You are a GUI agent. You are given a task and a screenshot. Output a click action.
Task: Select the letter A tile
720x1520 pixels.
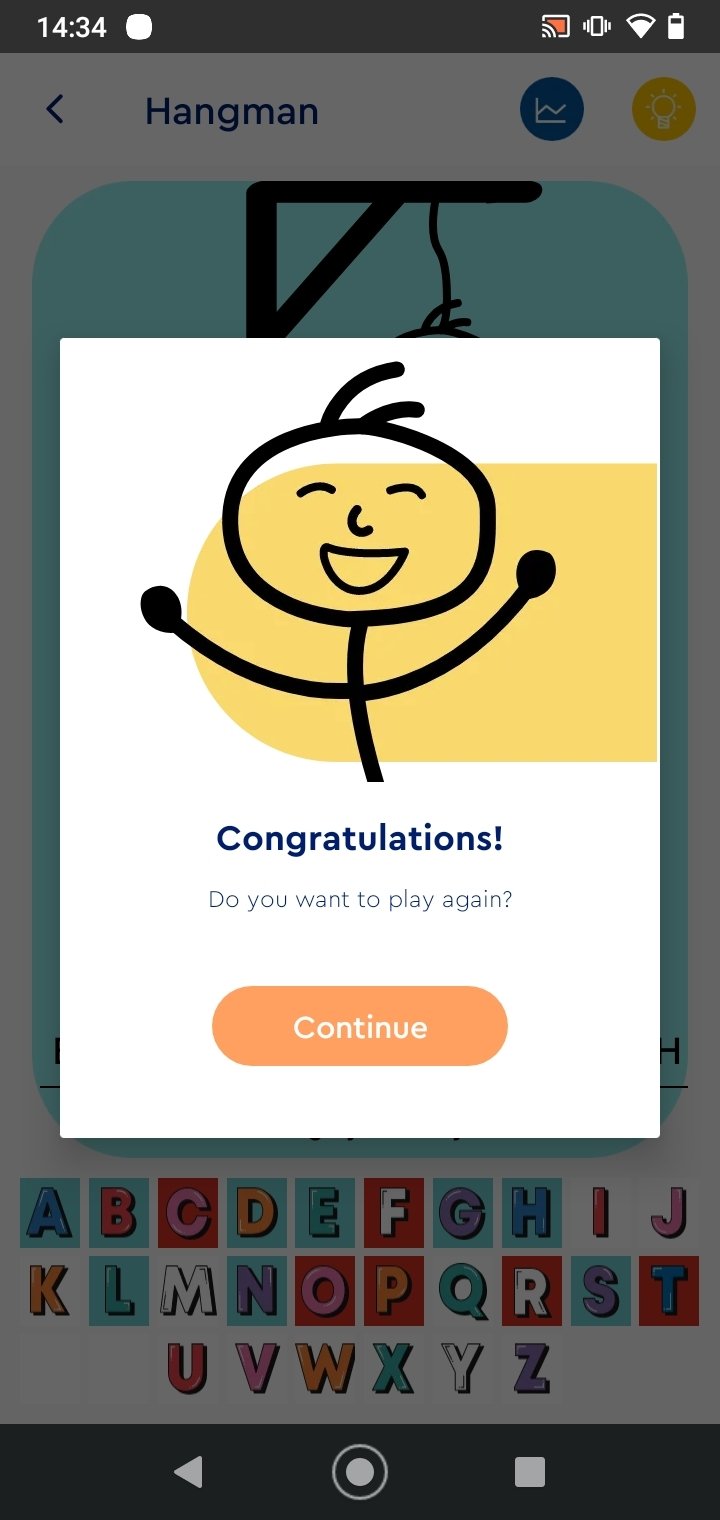point(49,1213)
